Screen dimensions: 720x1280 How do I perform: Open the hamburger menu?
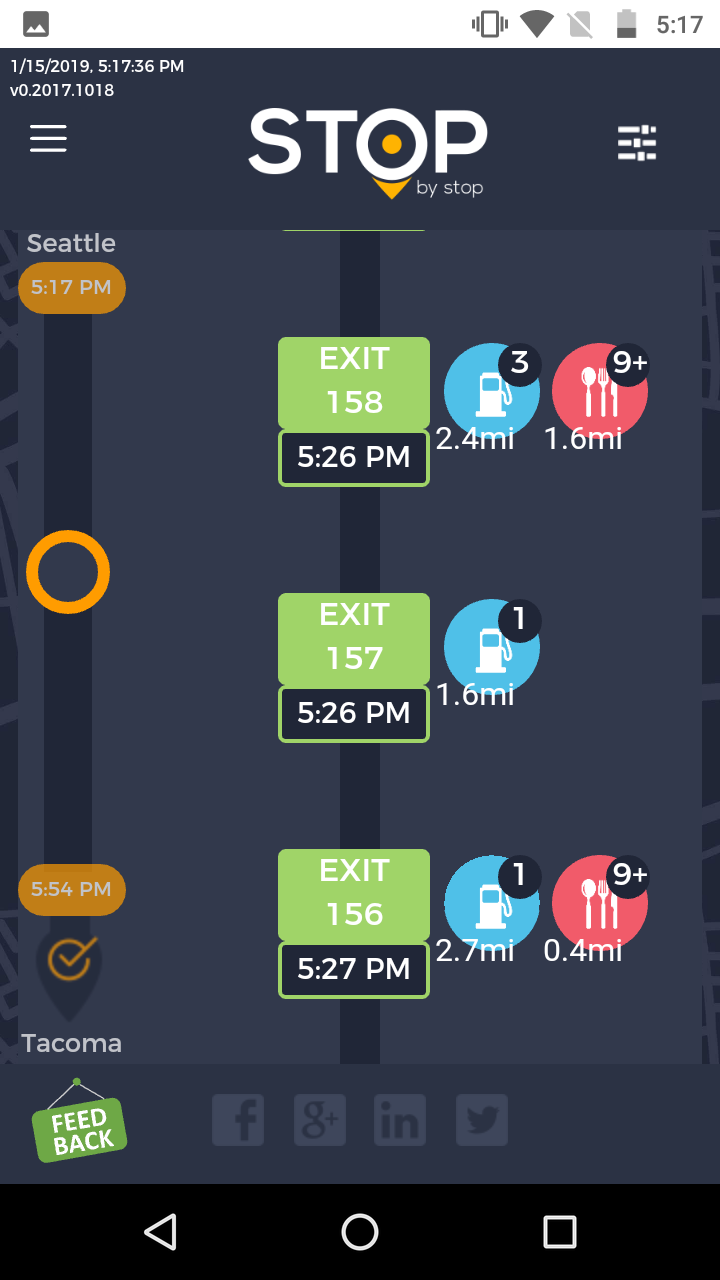[x=48, y=139]
